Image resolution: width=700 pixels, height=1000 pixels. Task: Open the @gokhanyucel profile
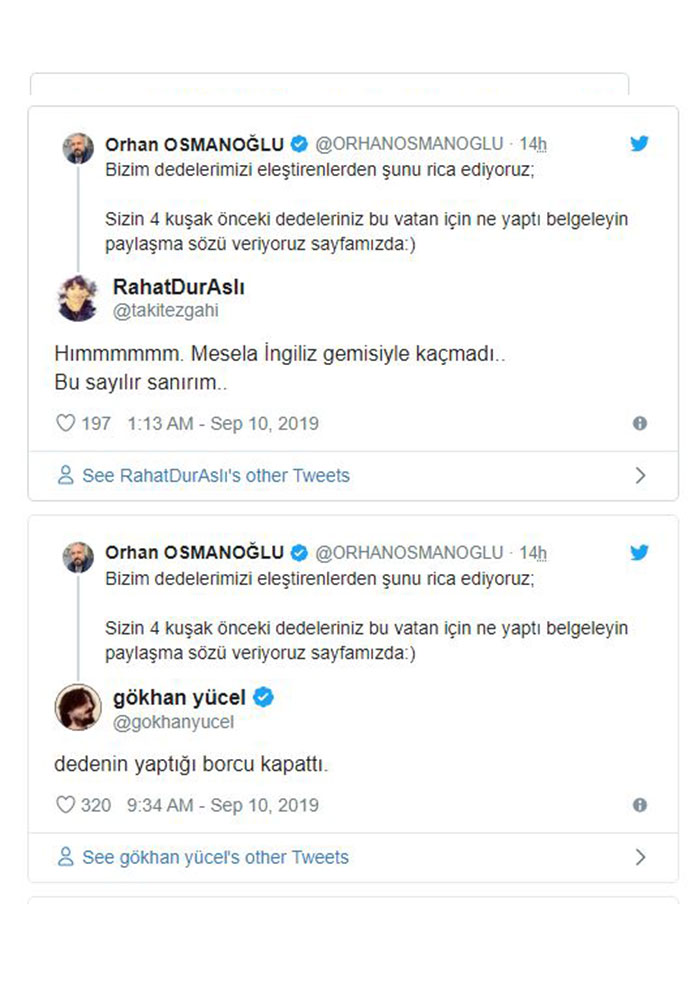coord(166,720)
